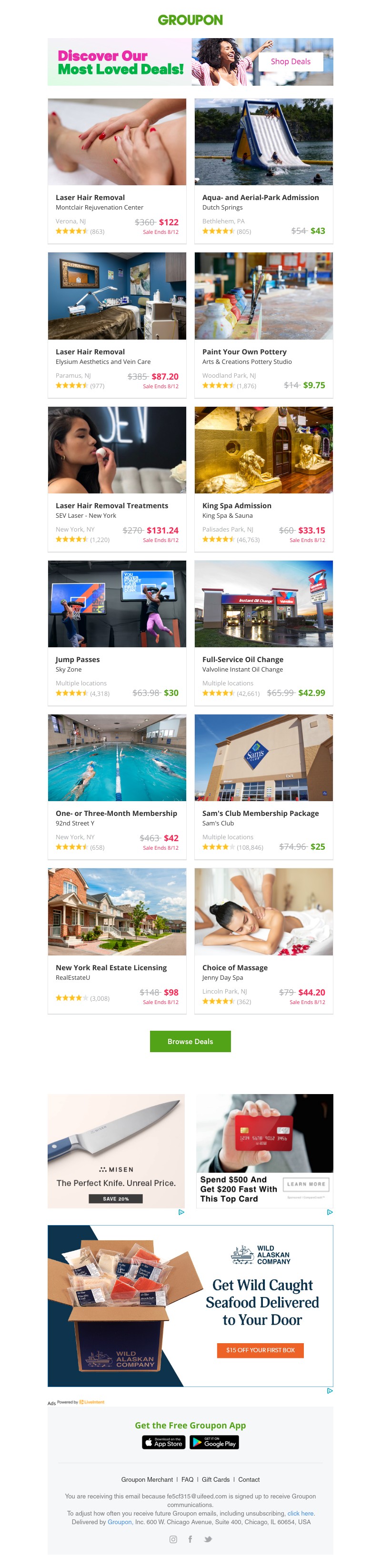381x1568 pixels.
Task: Go to Gift Cards link
Action: point(215,1480)
